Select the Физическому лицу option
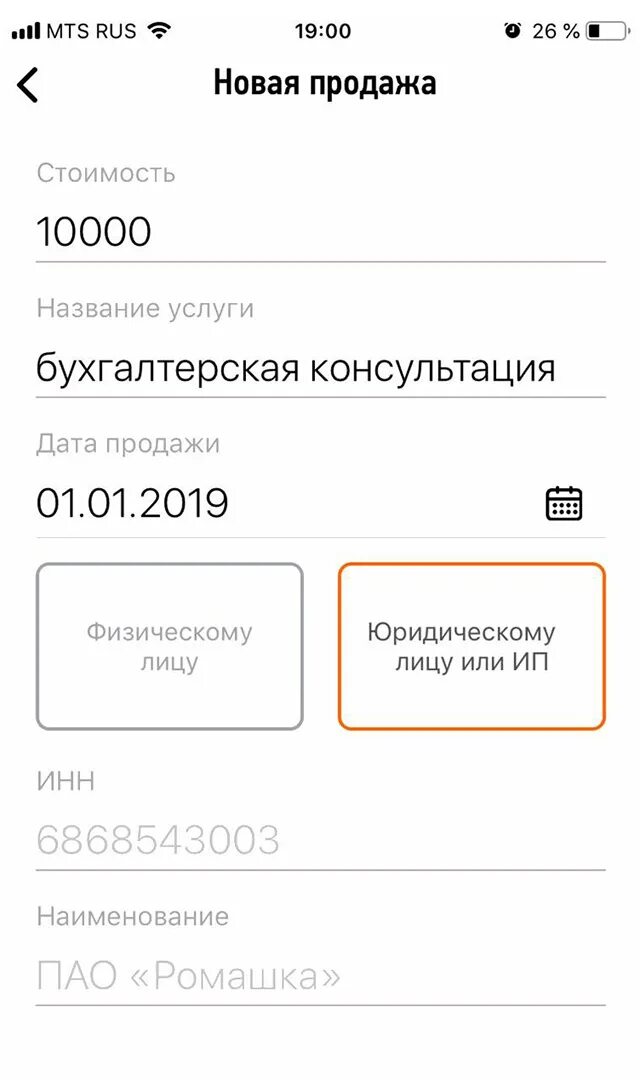This screenshot has width=640, height=1080. pos(169,646)
